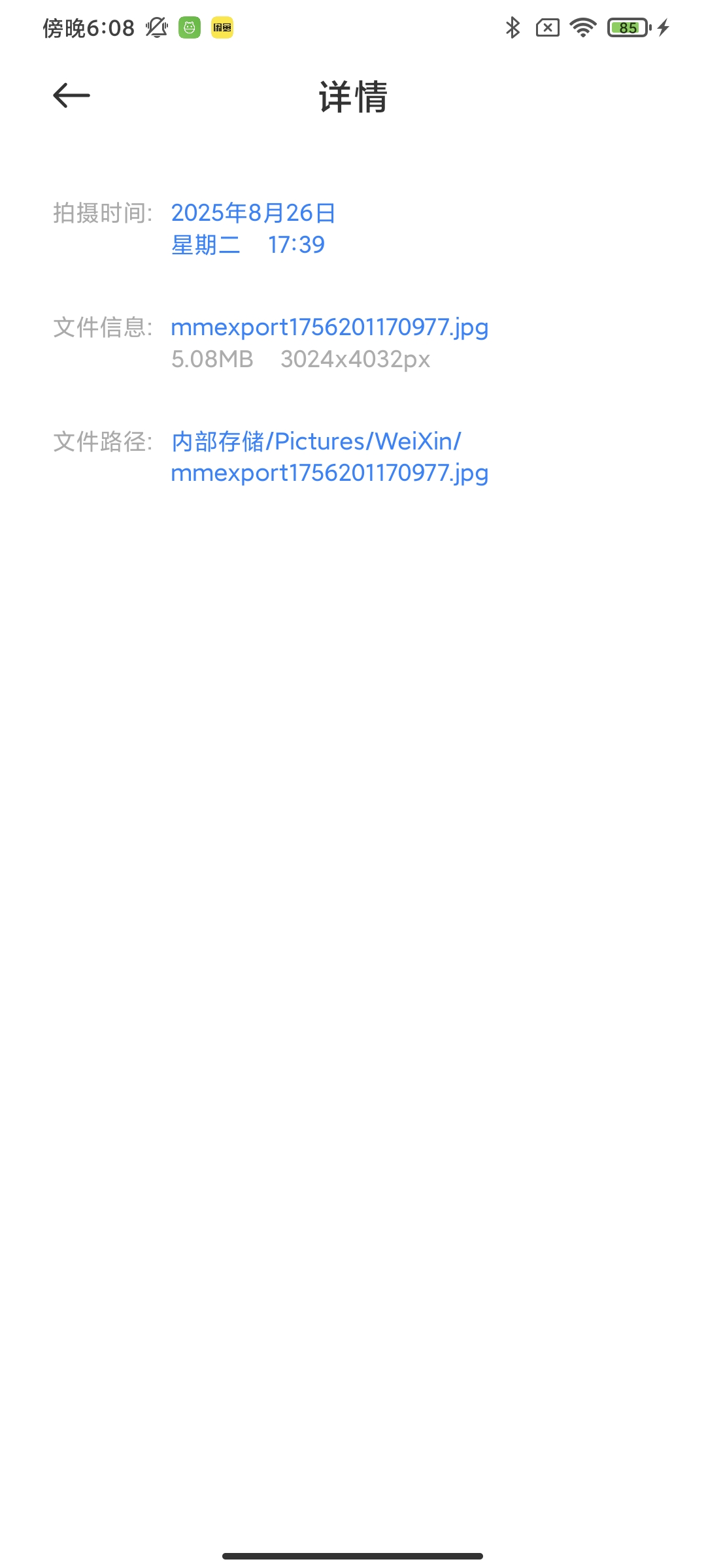
Task: Tap the file name mmexport1756201170977.jpg under 文件信息
Action: point(329,327)
